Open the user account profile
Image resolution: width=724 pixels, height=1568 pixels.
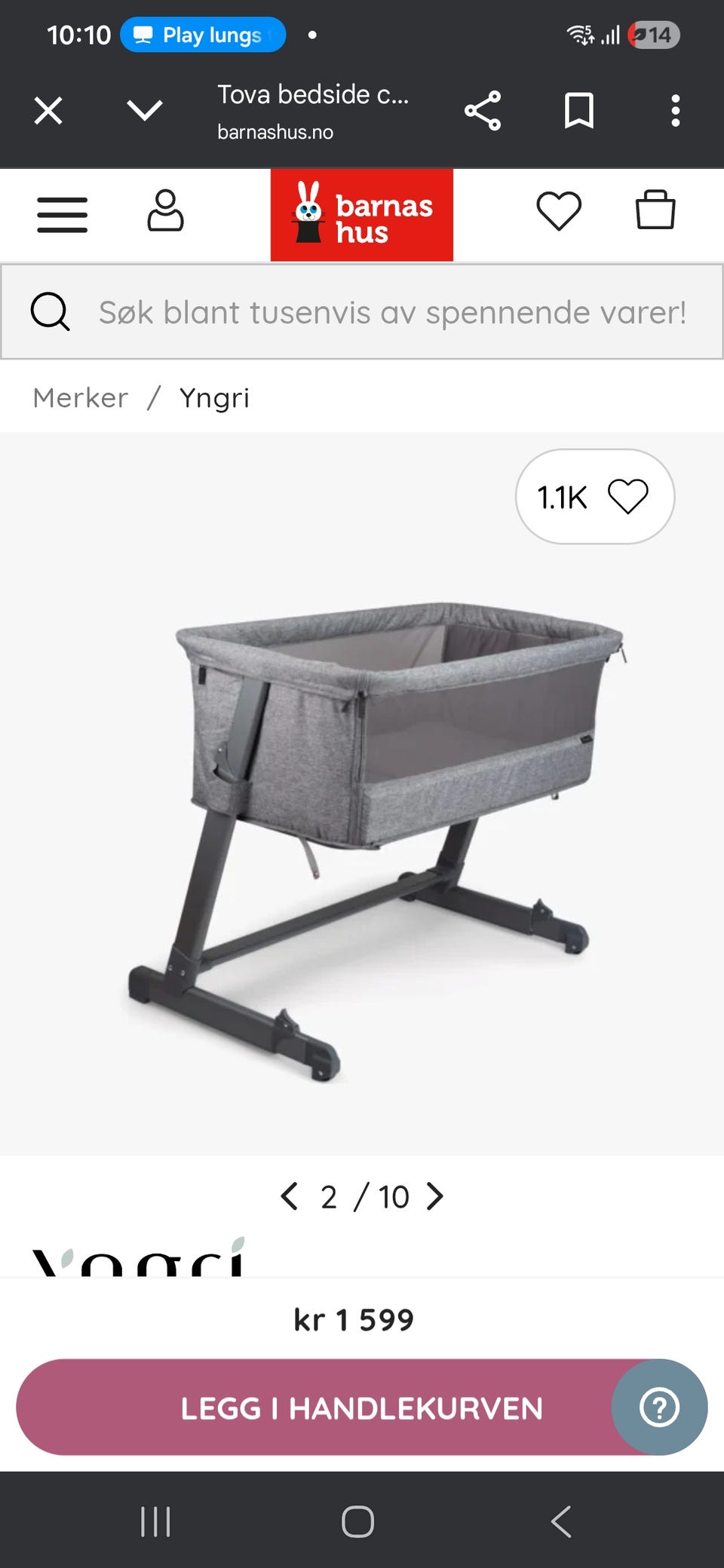click(x=165, y=211)
